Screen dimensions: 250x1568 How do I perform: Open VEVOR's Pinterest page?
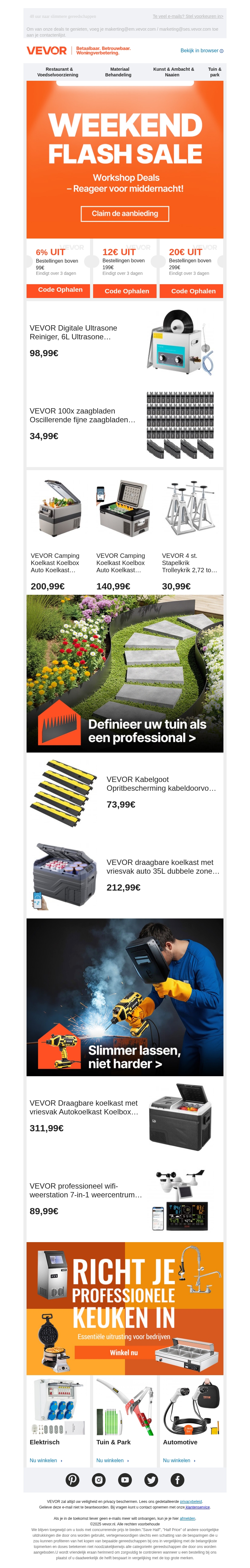(x=72, y=1480)
